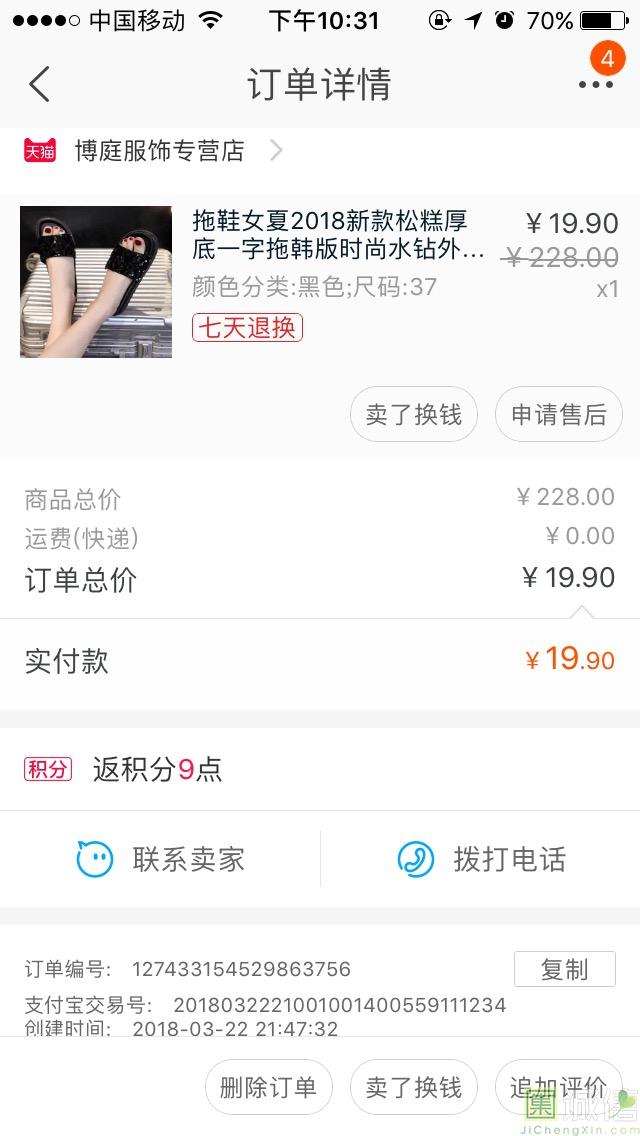Screen dimensions: 640x1136
Task: Open the 博庭服饰专营店 store page
Action: (160, 151)
